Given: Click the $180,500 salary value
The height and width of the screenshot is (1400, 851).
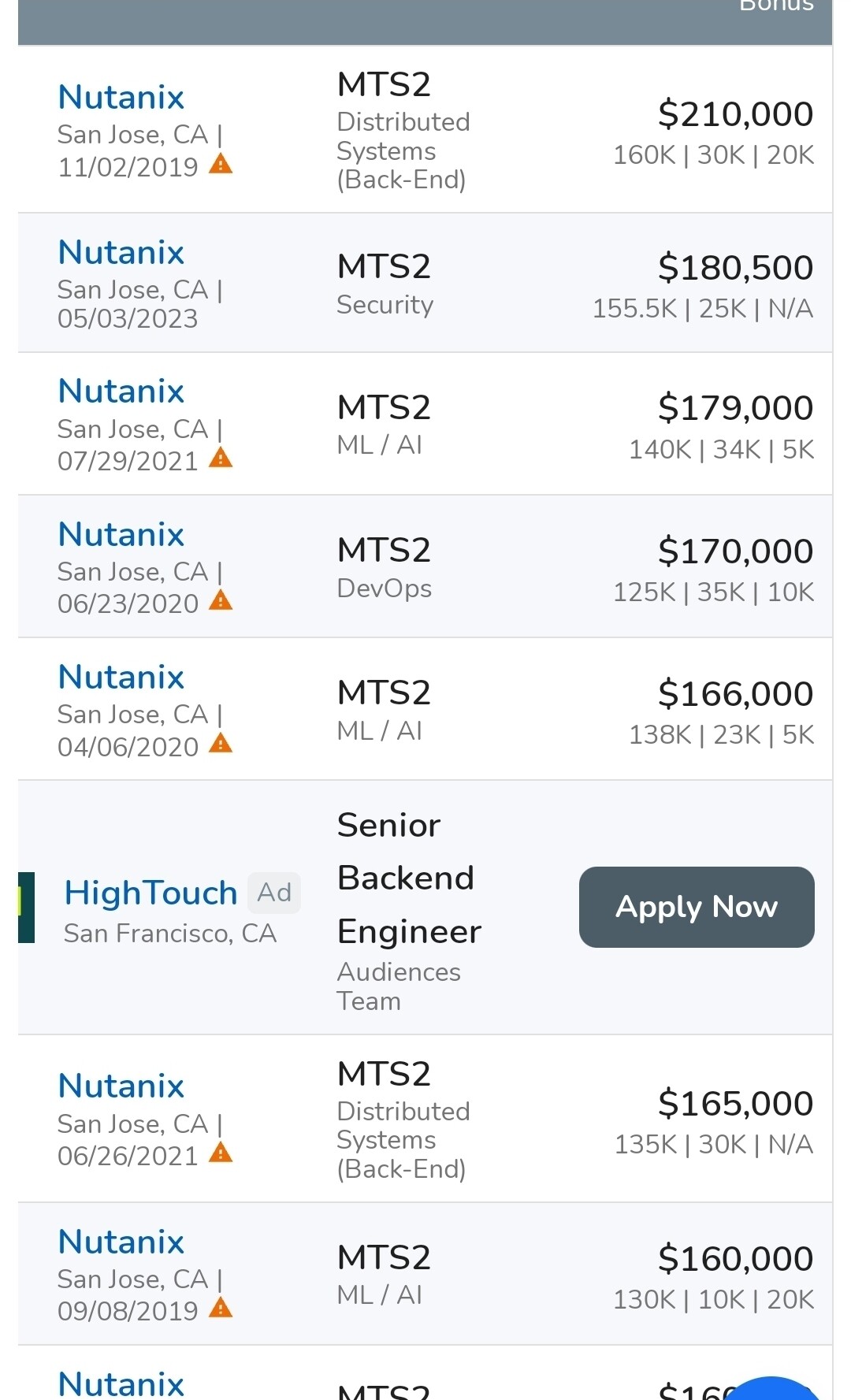Looking at the screenshot, I should [x=735, y=266].
